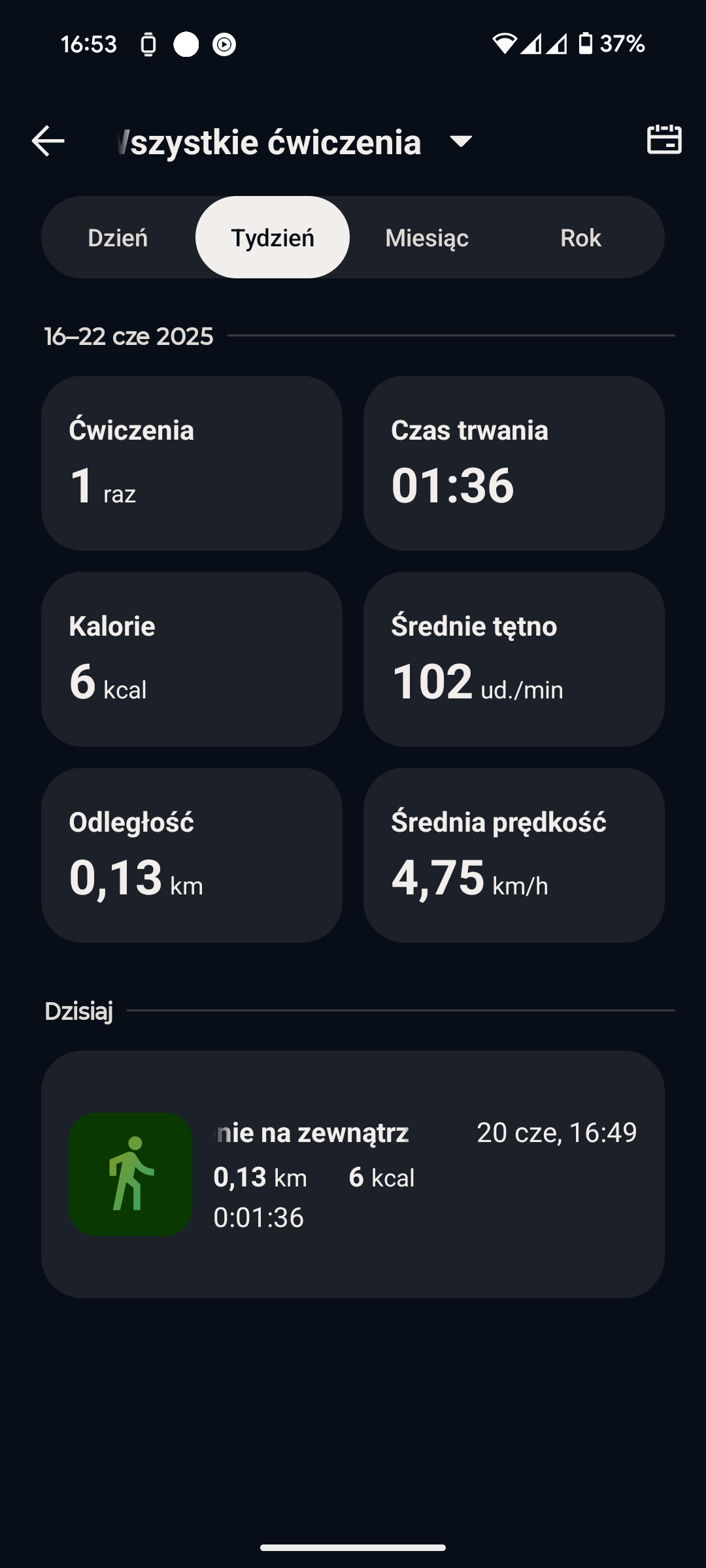Switch to the Miesiąc tab
This screenshot has height=1568, width=706.
pyautogui.click(x=427, y=238)
